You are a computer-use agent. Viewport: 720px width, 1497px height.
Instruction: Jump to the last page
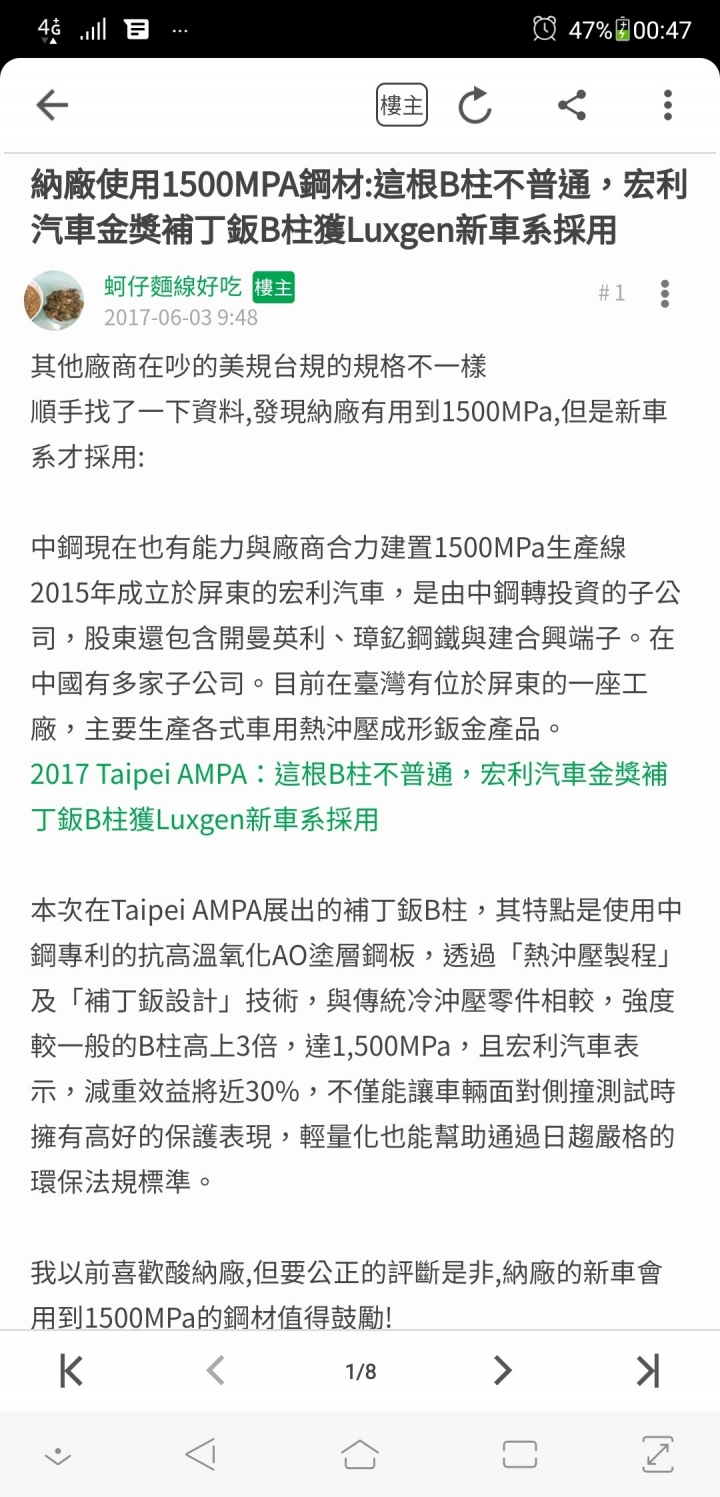[648, 1370]
